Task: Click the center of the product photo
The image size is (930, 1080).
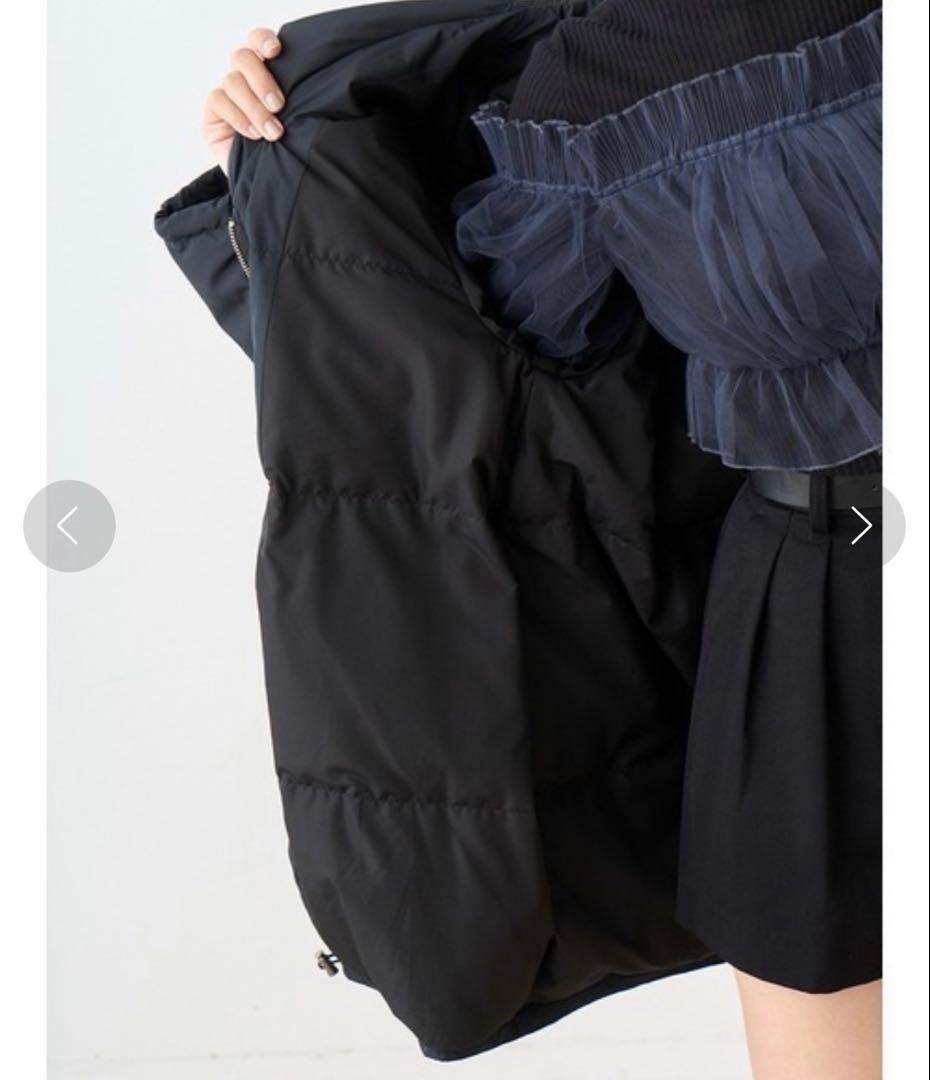Action: 465,540
